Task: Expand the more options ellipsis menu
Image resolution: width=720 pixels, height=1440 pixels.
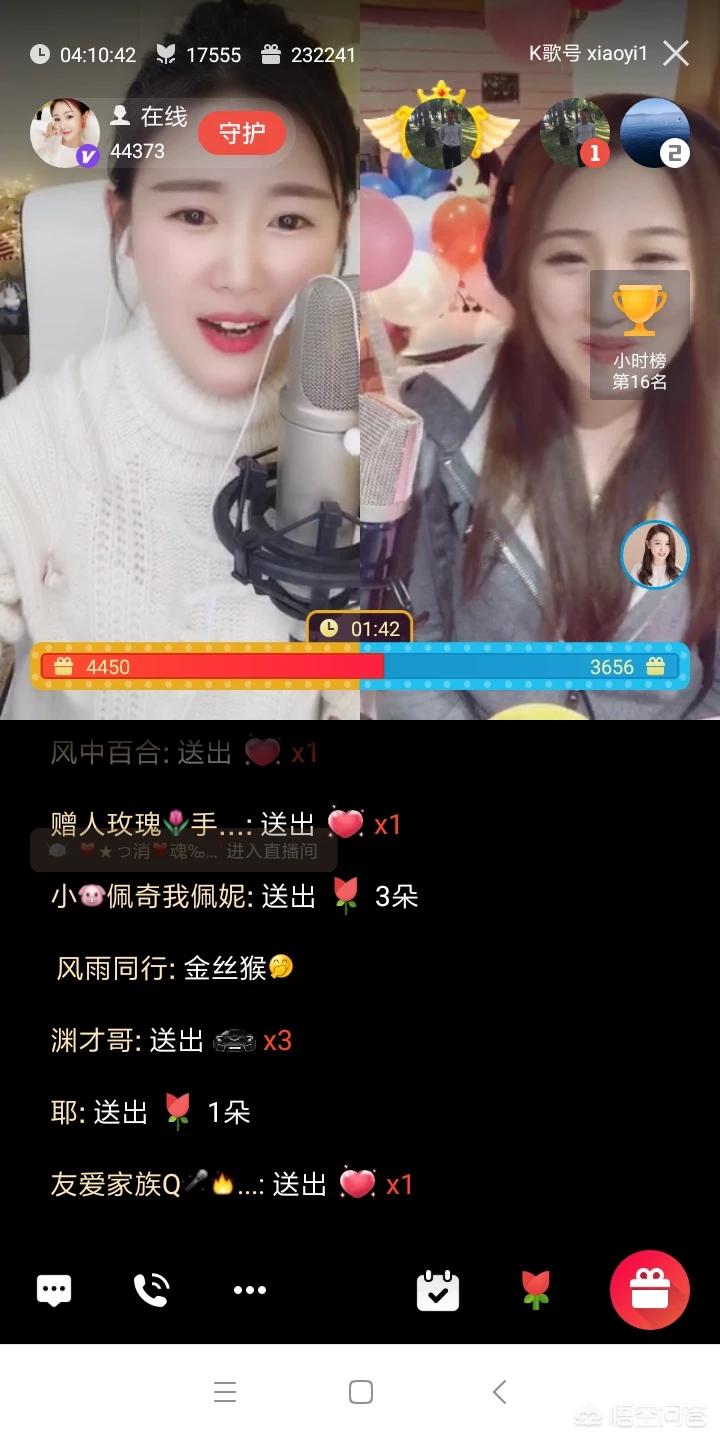Action: point(249,1289)
